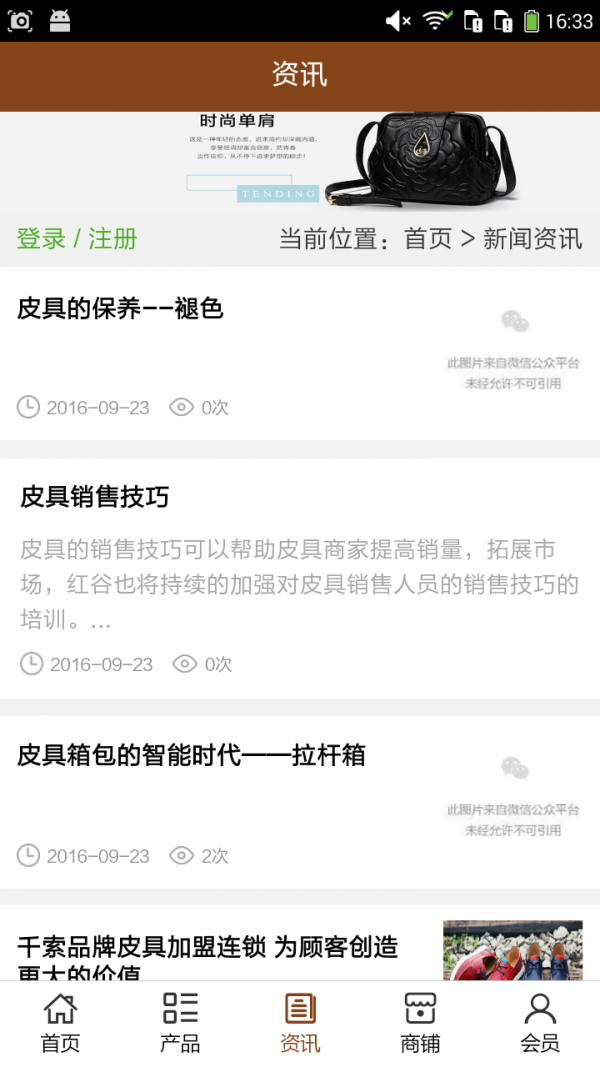Open the handbag banner at the top
The image size is (600, 1067).
300,160
